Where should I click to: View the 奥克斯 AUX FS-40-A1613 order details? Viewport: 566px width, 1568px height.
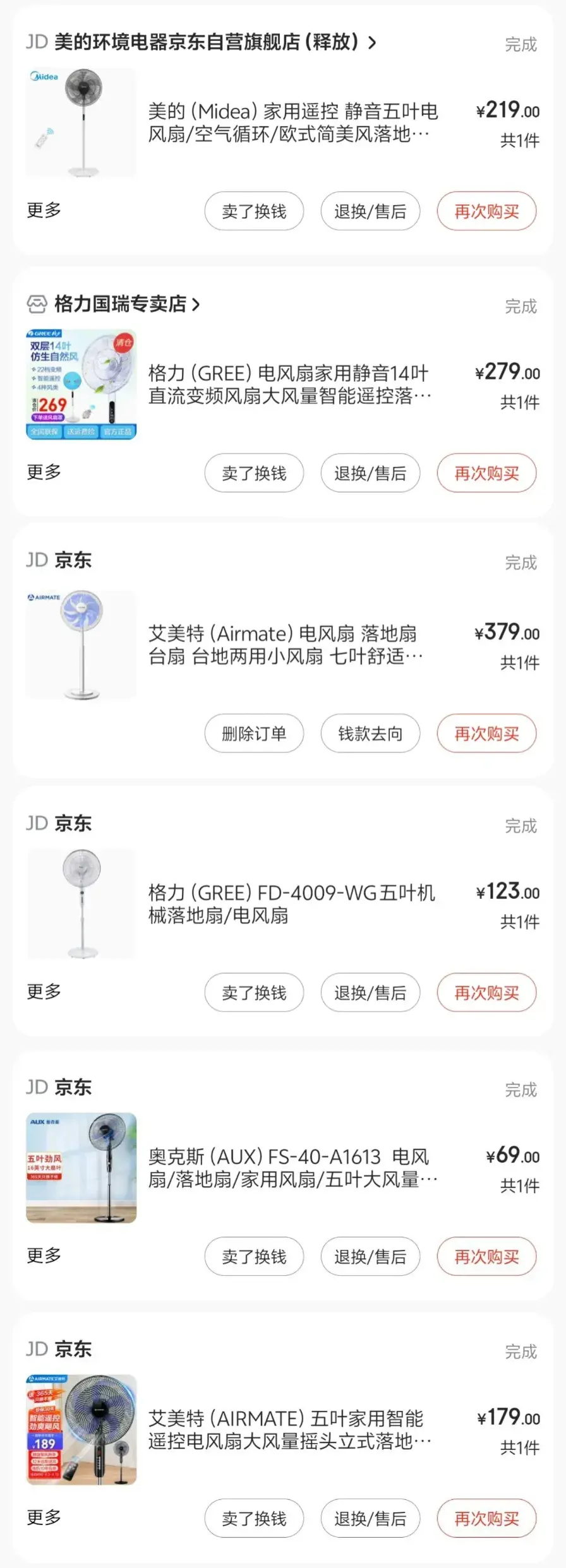(292, 1168)
